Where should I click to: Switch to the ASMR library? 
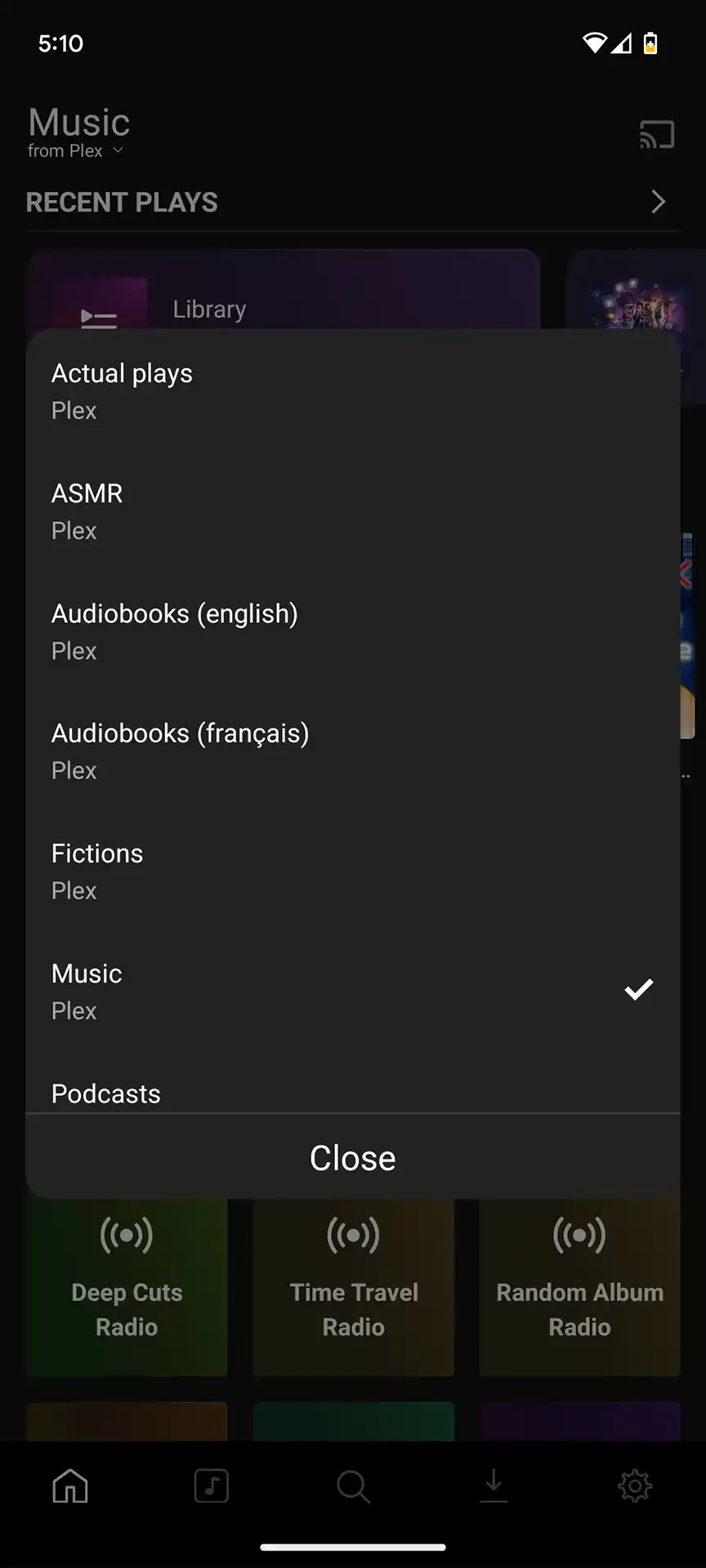353,511
